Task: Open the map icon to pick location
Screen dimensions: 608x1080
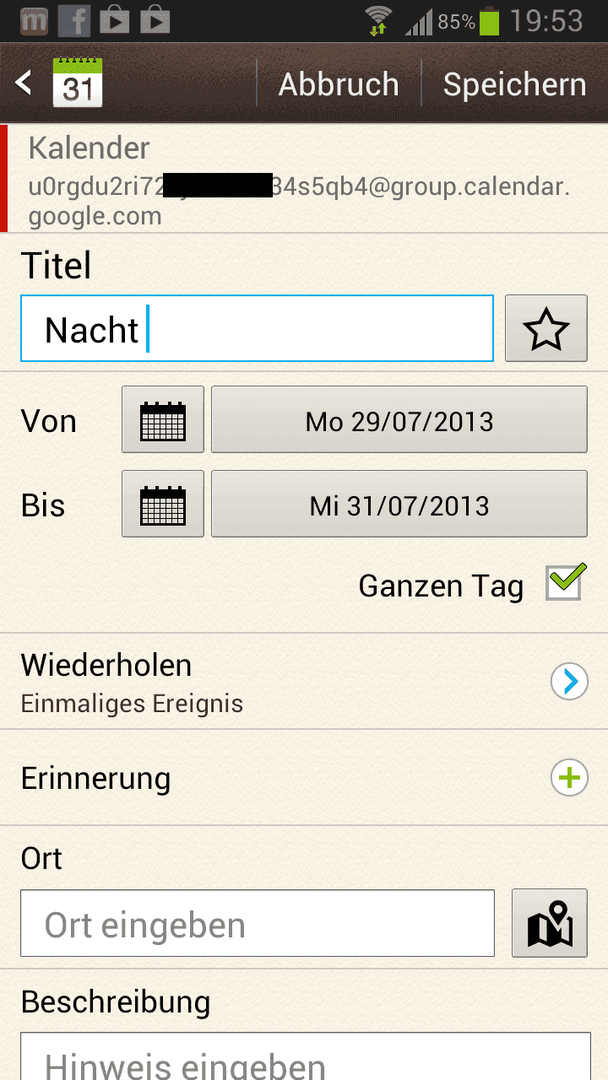Action: 550,924
